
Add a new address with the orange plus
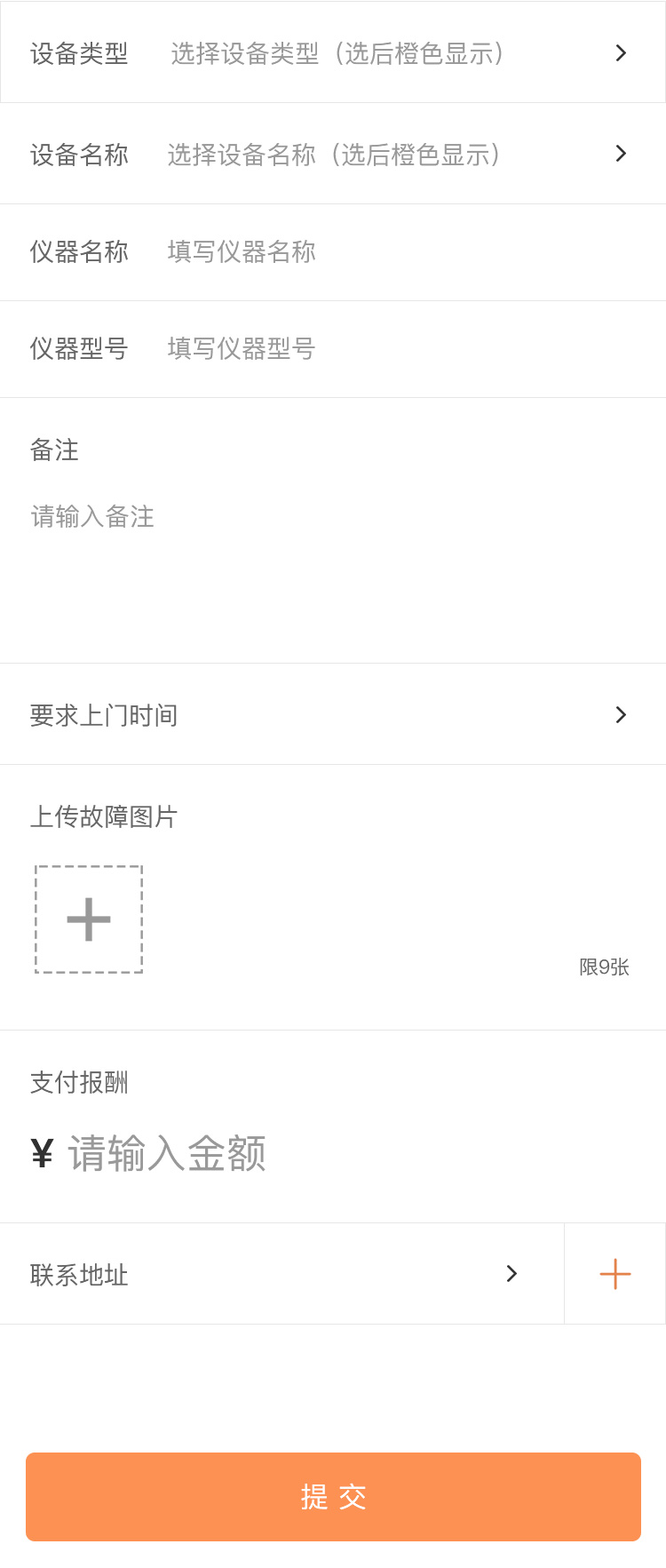pos(614,1274)
